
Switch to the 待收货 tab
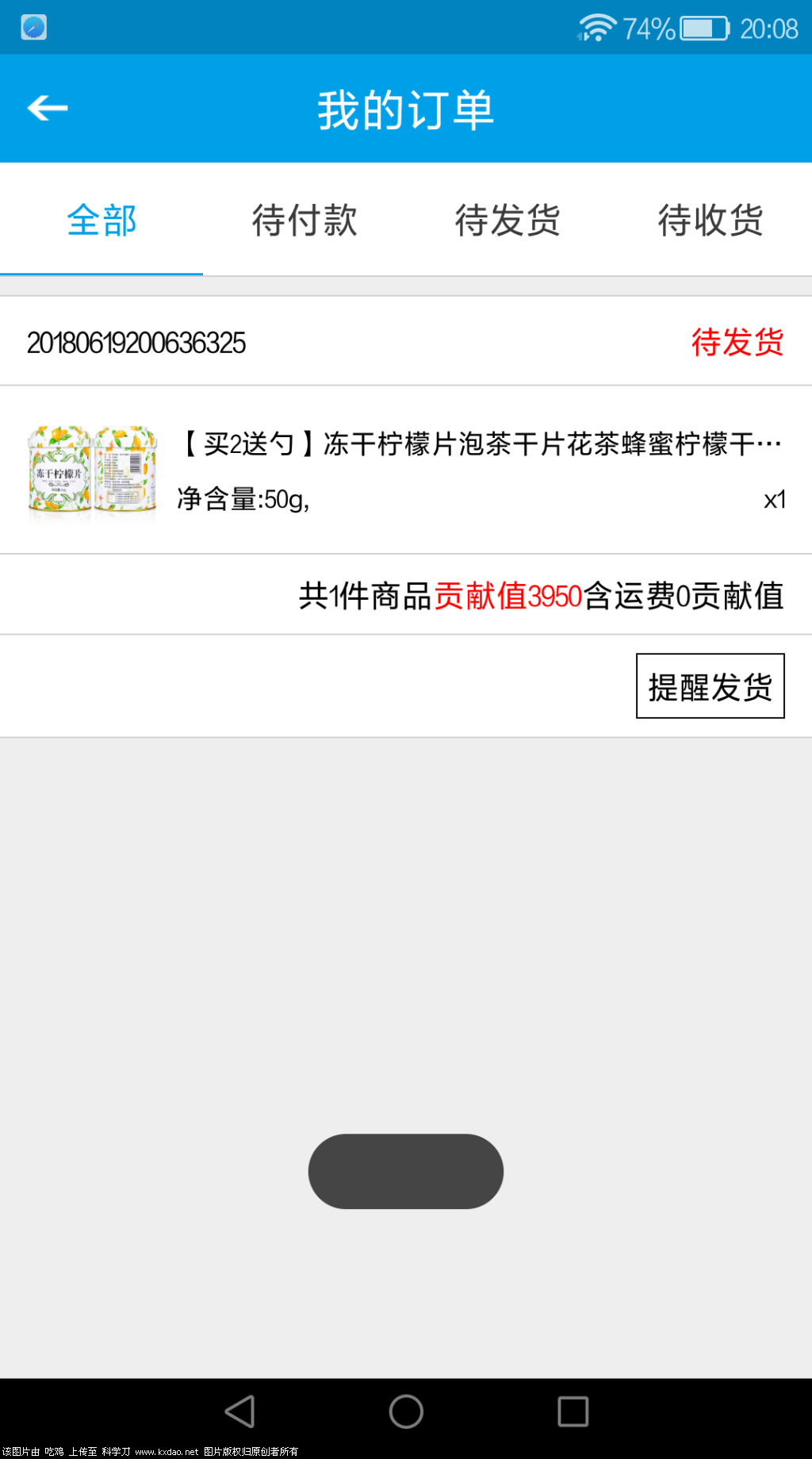pos(710,221)
